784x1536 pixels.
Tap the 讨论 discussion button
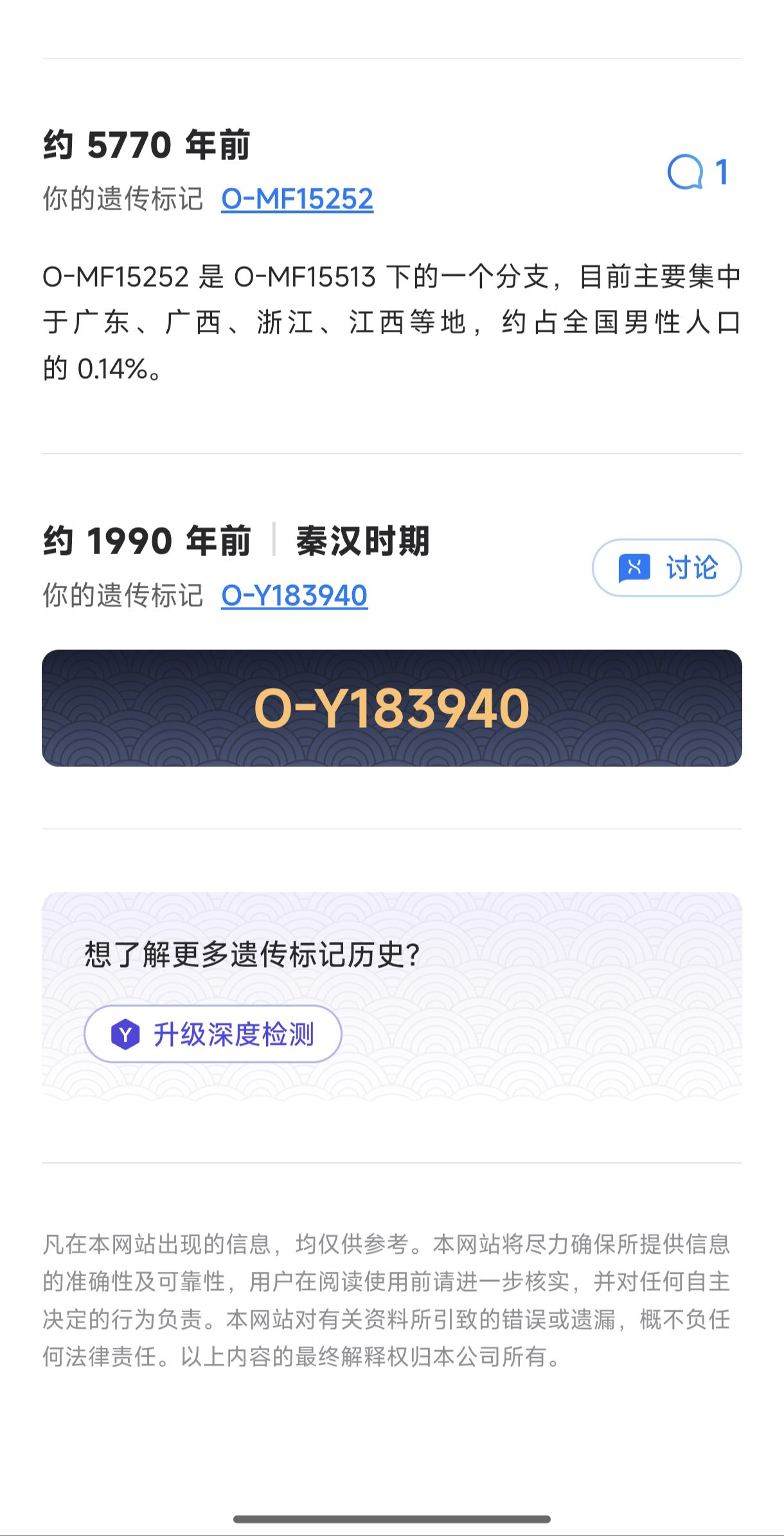coord(666,568)
